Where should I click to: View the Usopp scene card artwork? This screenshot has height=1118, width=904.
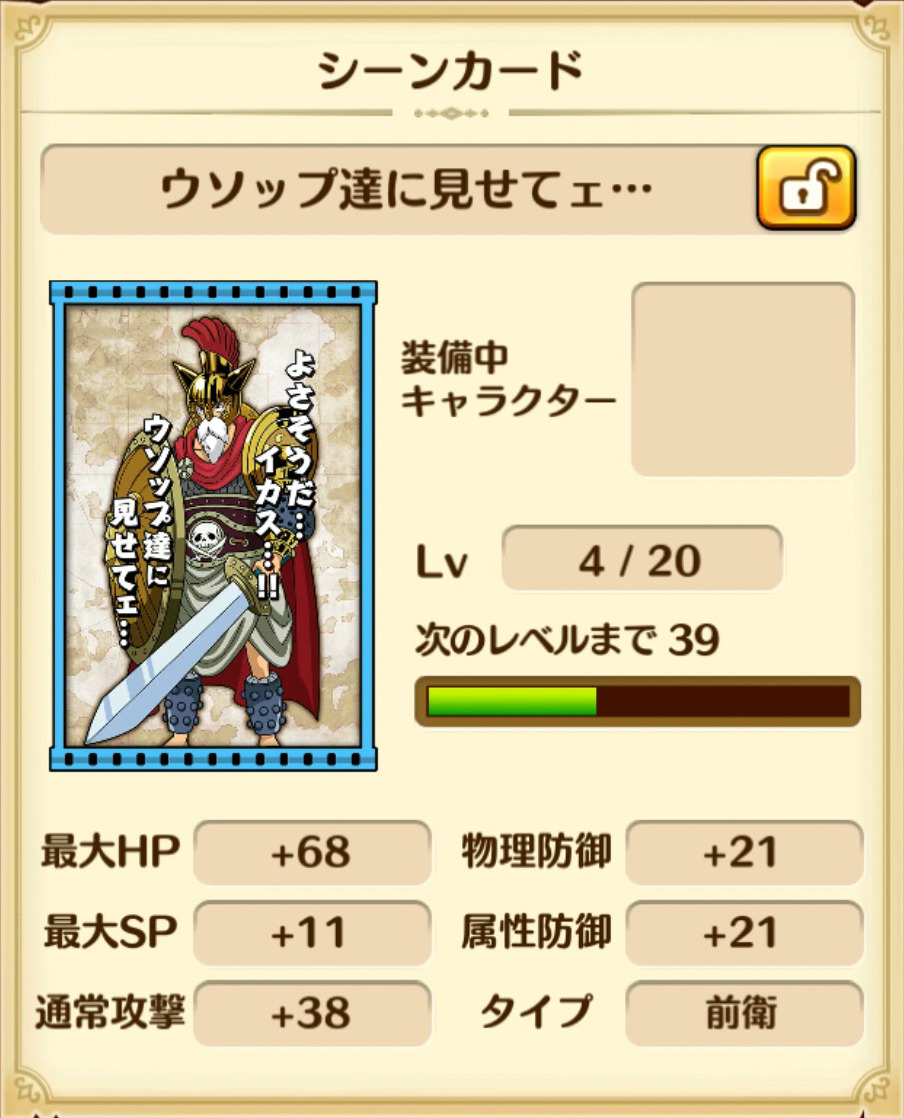(x=213, y=526)
